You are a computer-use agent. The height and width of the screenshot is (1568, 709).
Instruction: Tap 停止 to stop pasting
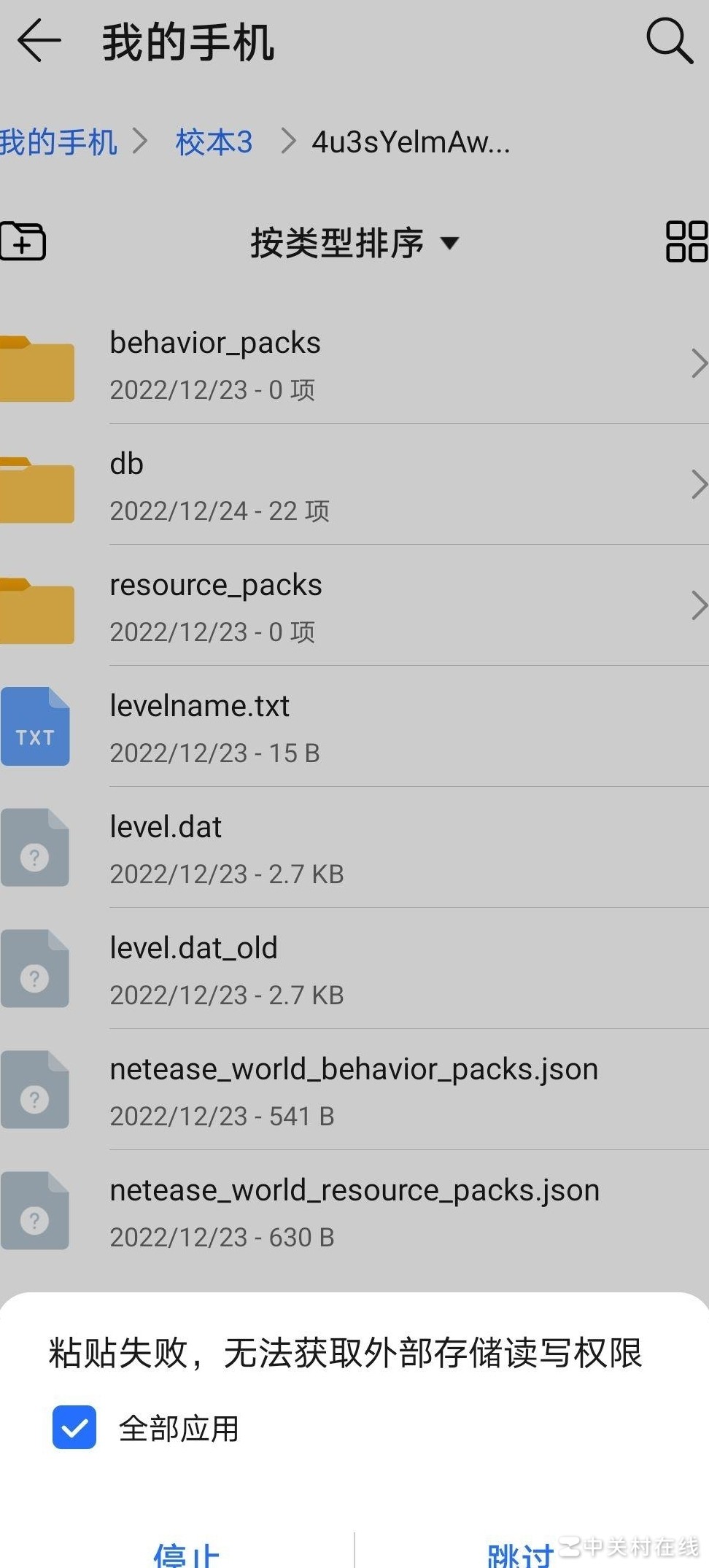click(x=186, y=1553)
